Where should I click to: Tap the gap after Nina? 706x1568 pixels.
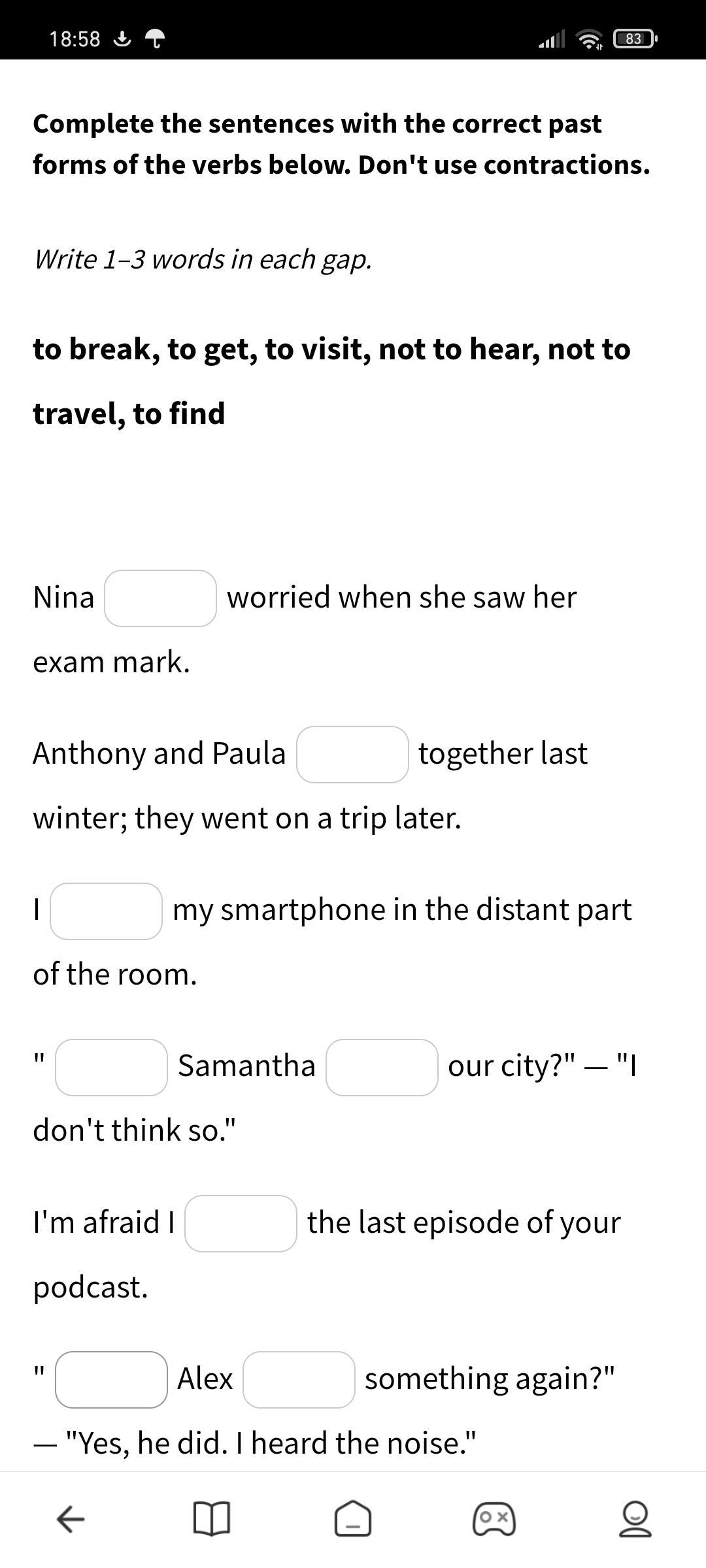point(160,598)
